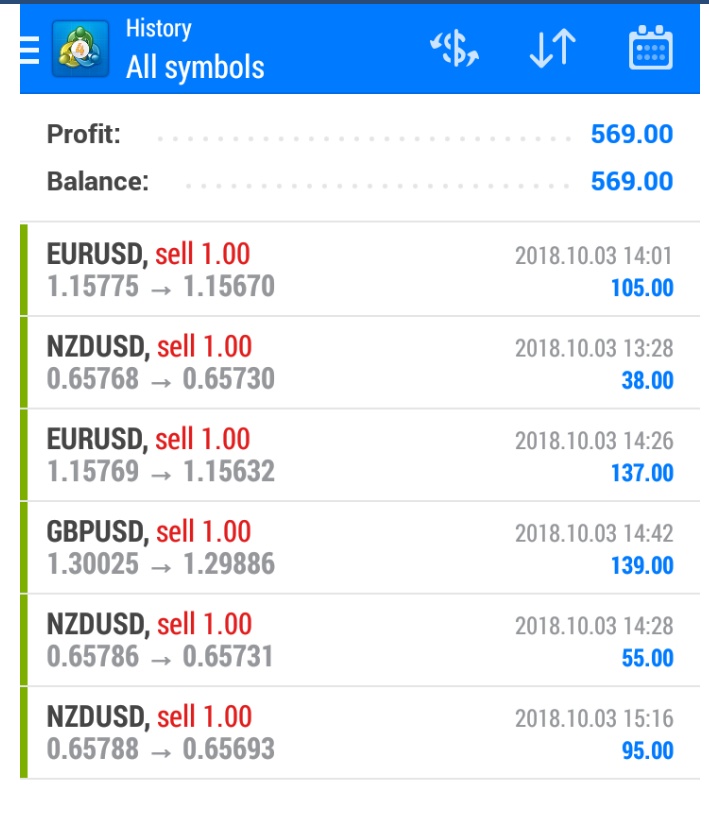709x829 pixels.
Task: Open the side drawer menu
Action: [x=30, y=50]
